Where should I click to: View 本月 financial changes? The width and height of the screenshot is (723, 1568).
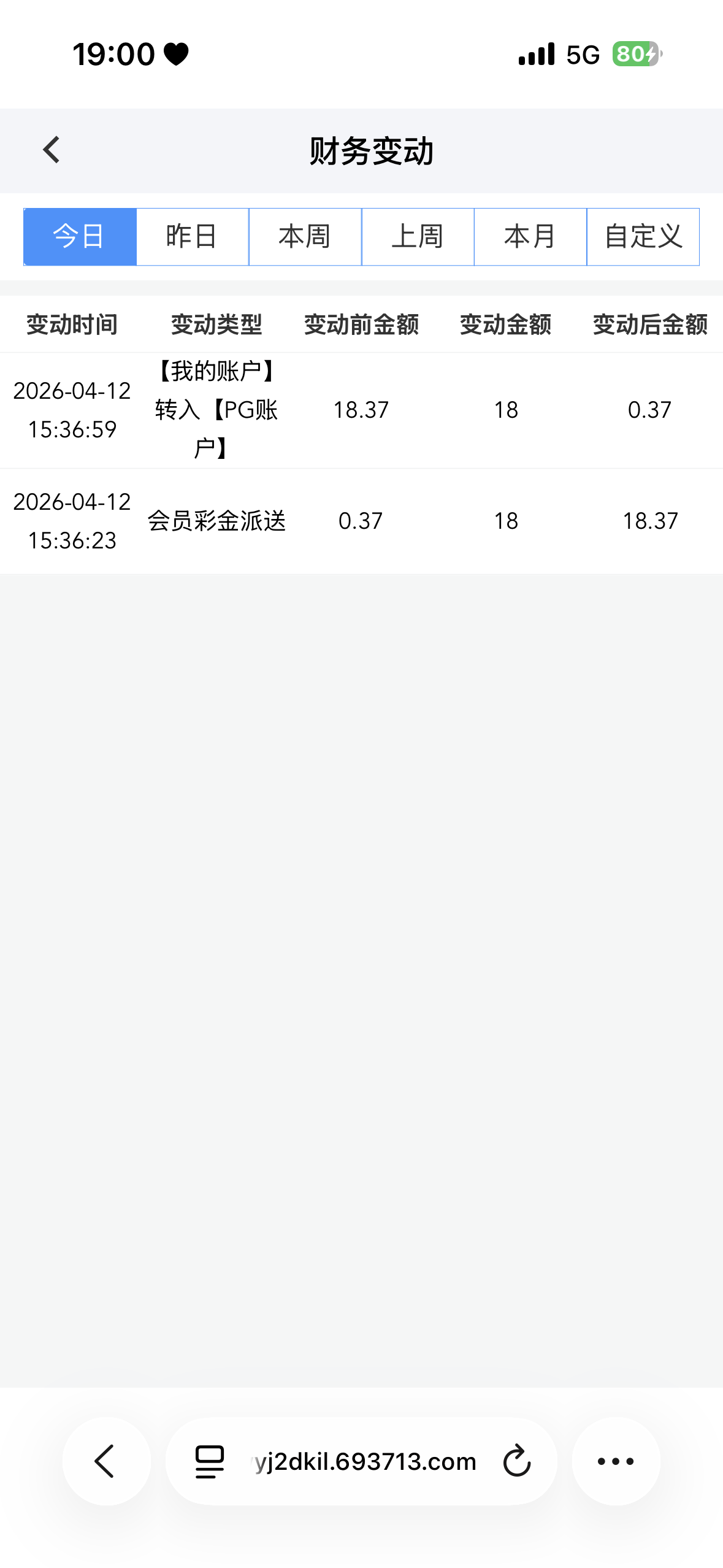coord(530,237)
